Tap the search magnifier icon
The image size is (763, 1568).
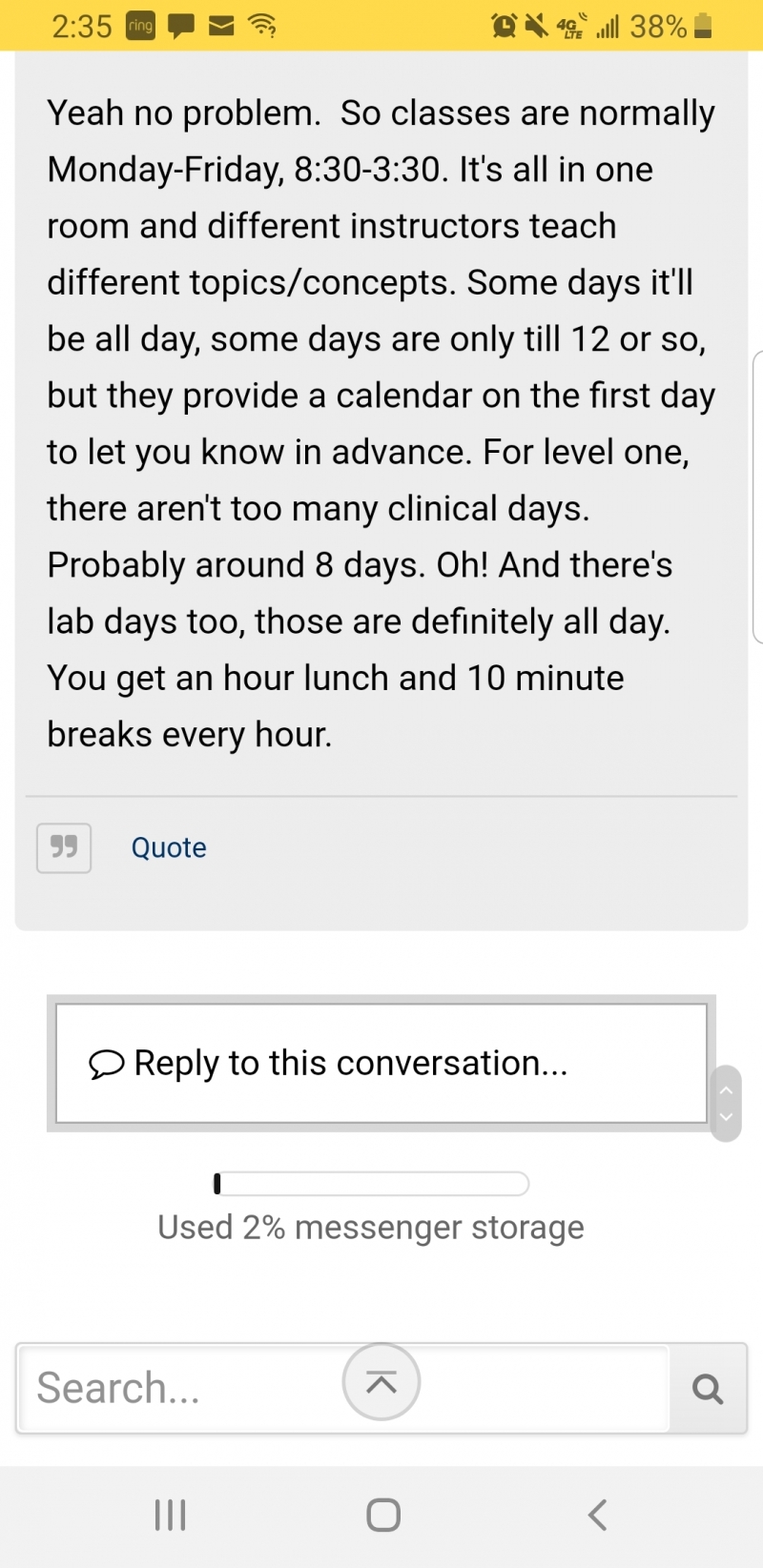(x=707, y=1389)
